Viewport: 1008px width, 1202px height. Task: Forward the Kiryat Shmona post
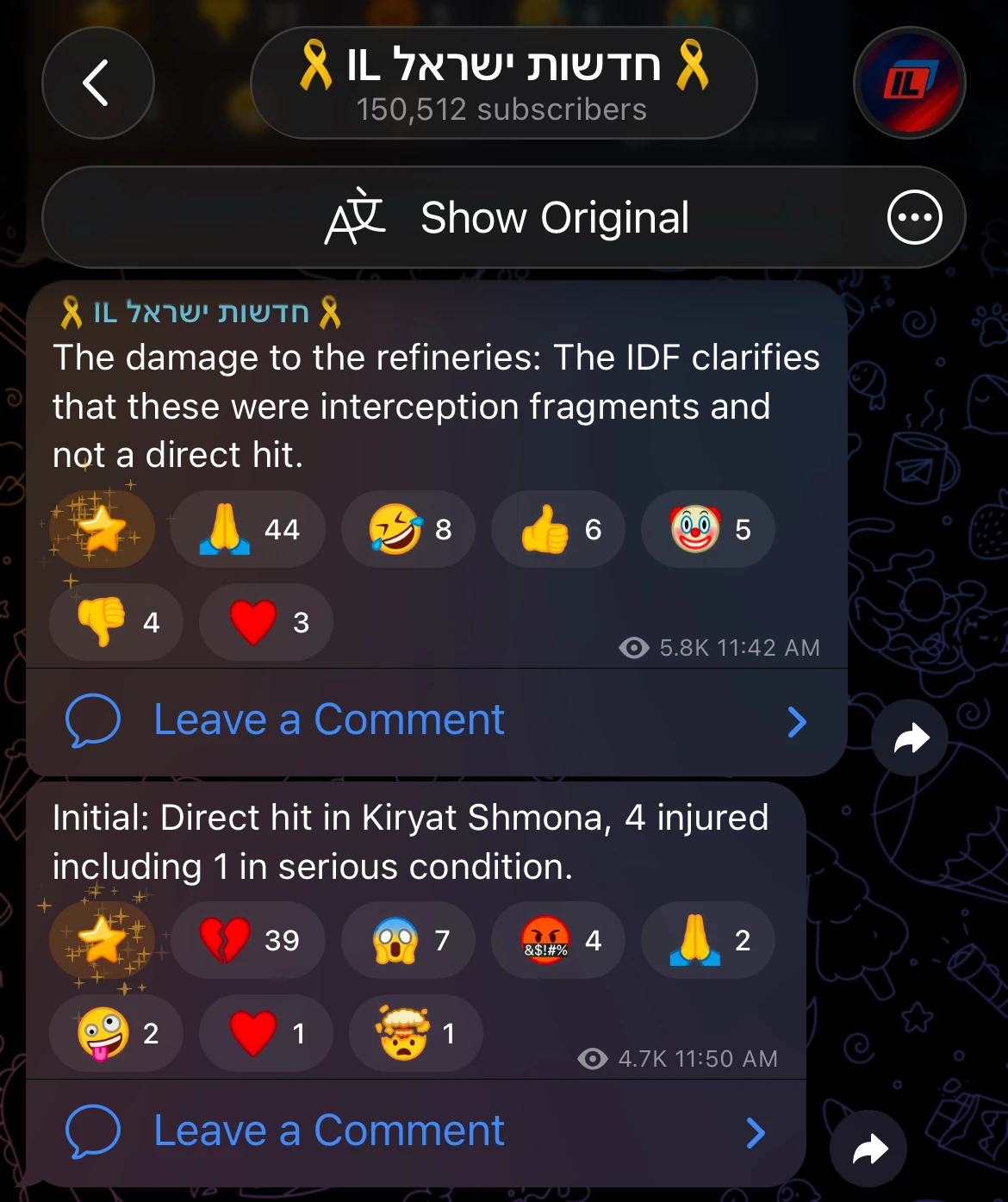[x=868, y=1149]
